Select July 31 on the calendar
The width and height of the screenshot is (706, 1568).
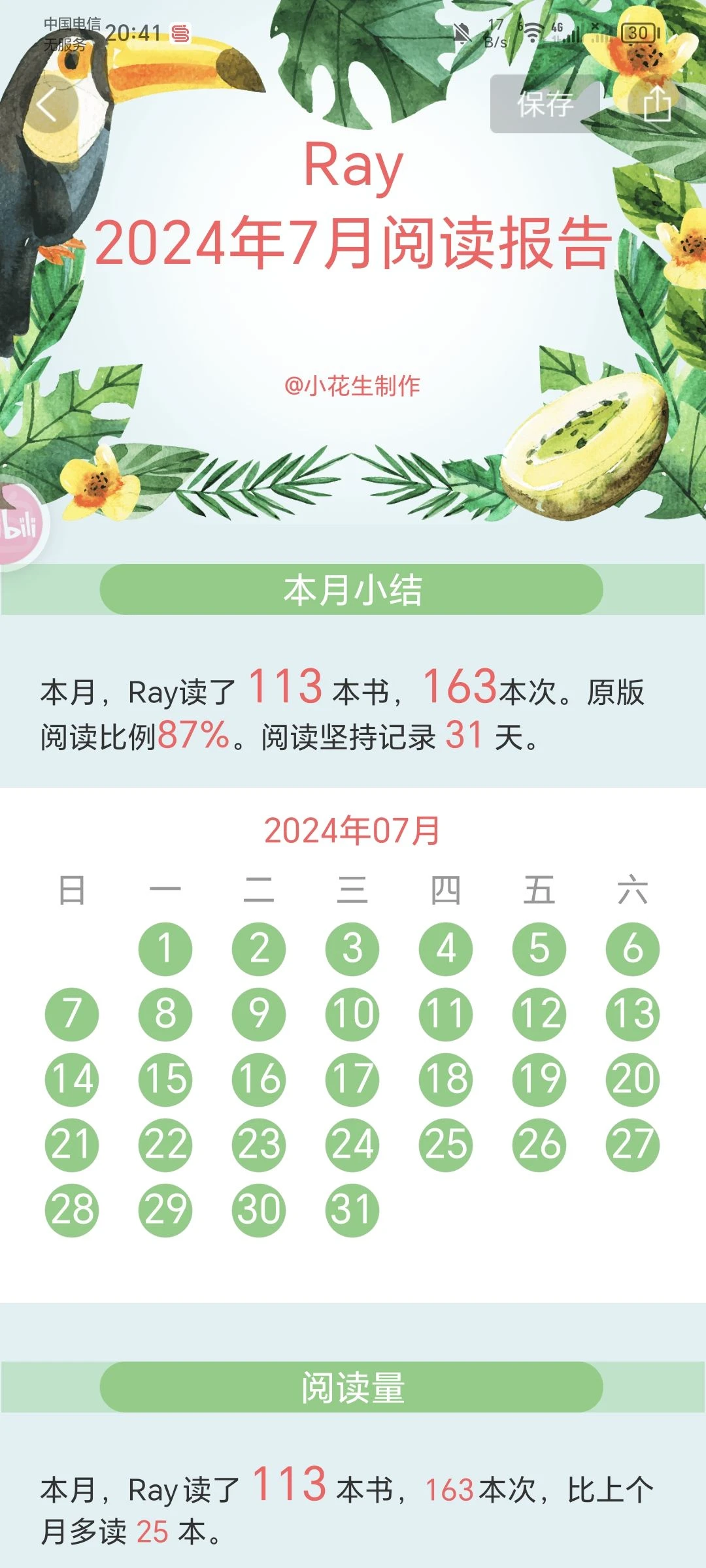coord(352,1210)
